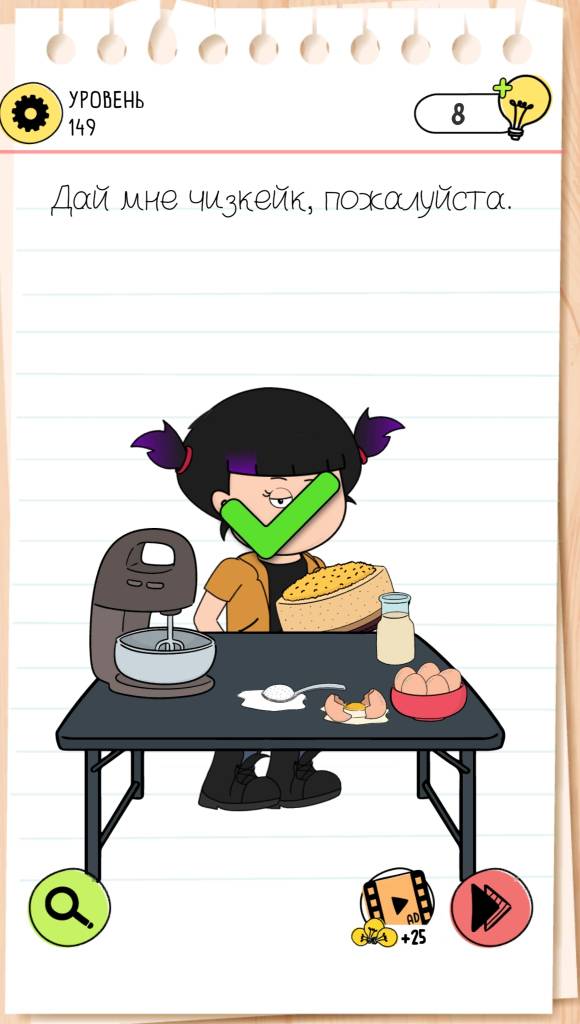Open the settings gear
The width and height of the screenshot is (580, 1024).
(x=31, y=113)
